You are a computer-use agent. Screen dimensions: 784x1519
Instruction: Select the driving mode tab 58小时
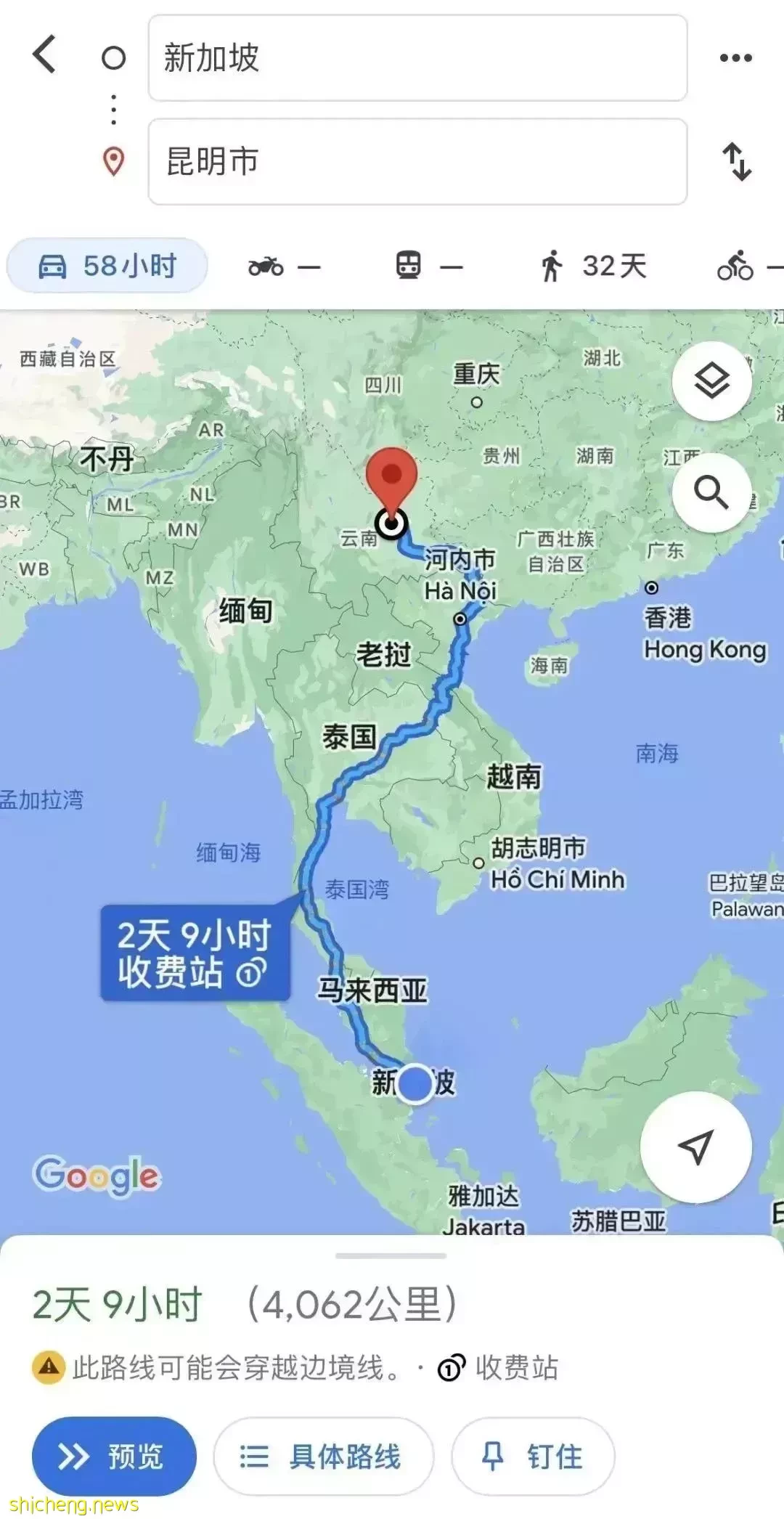click(x=107, y=266)
